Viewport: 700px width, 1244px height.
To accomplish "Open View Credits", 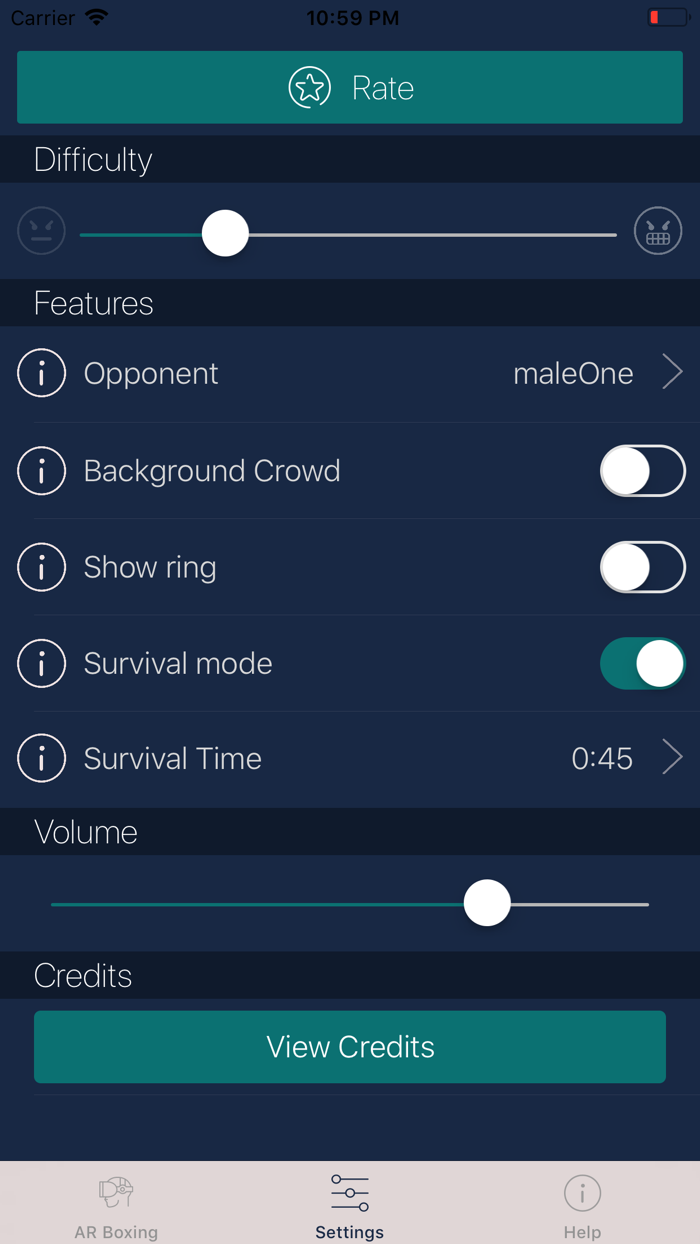I will click(x=350, y=1047).
